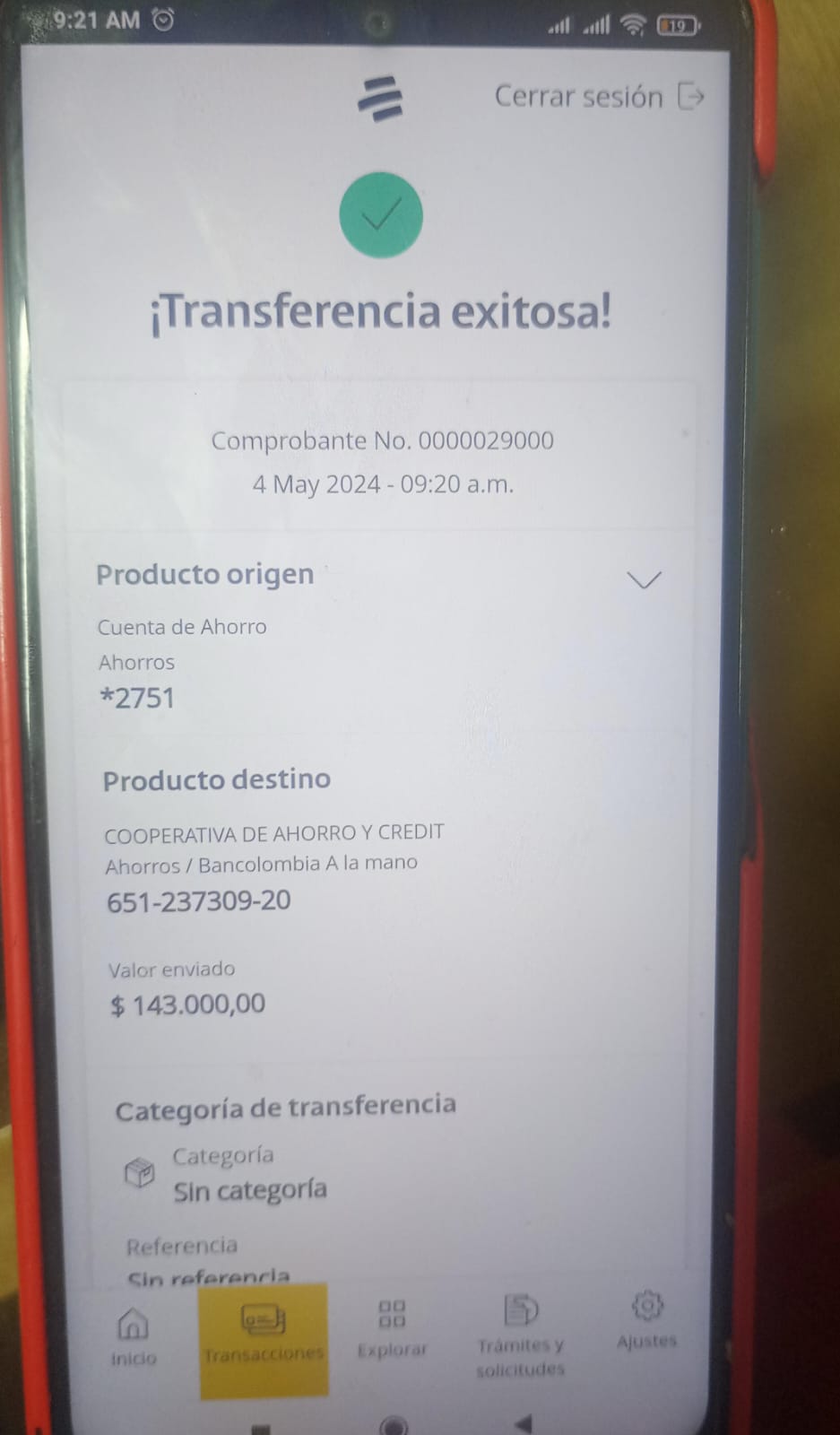This screenshot has height=1435, width=840.
Task: Tap Cerrar sesión to log out
Action: tap(598, 96)
